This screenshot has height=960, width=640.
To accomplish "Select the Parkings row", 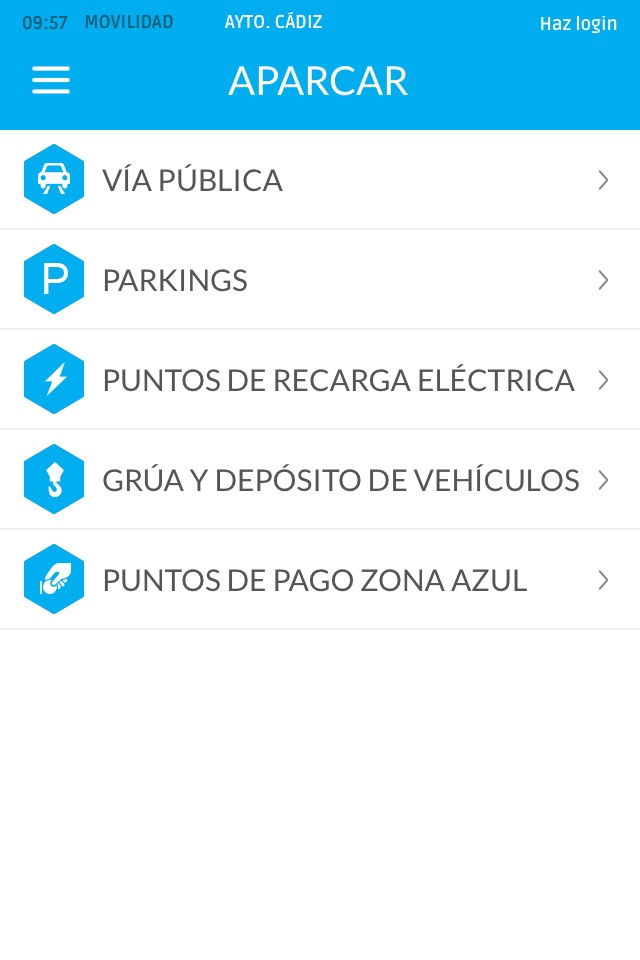I will (320, 280).
